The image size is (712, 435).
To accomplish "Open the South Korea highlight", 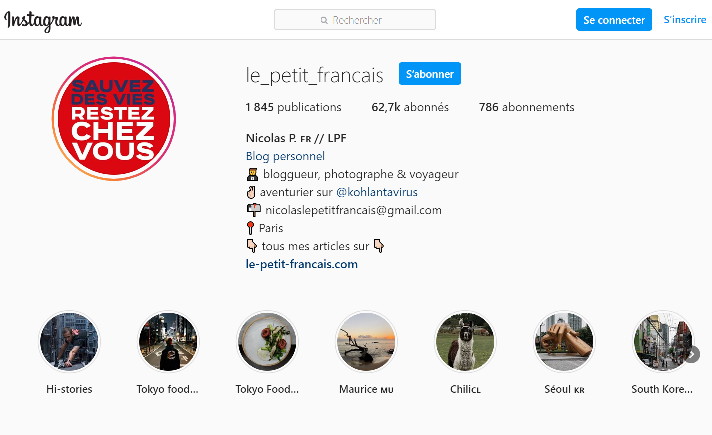I will (662, 342).
